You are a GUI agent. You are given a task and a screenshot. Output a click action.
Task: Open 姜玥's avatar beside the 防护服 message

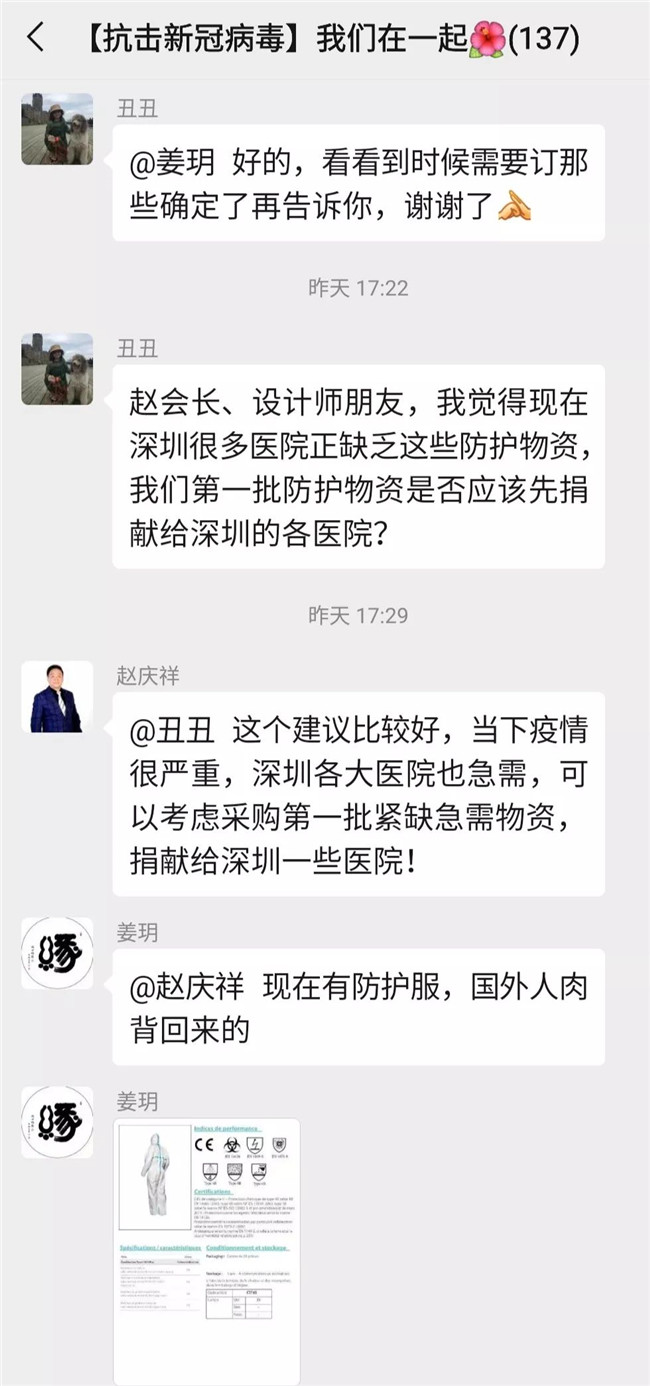click(x=57, y=953)
